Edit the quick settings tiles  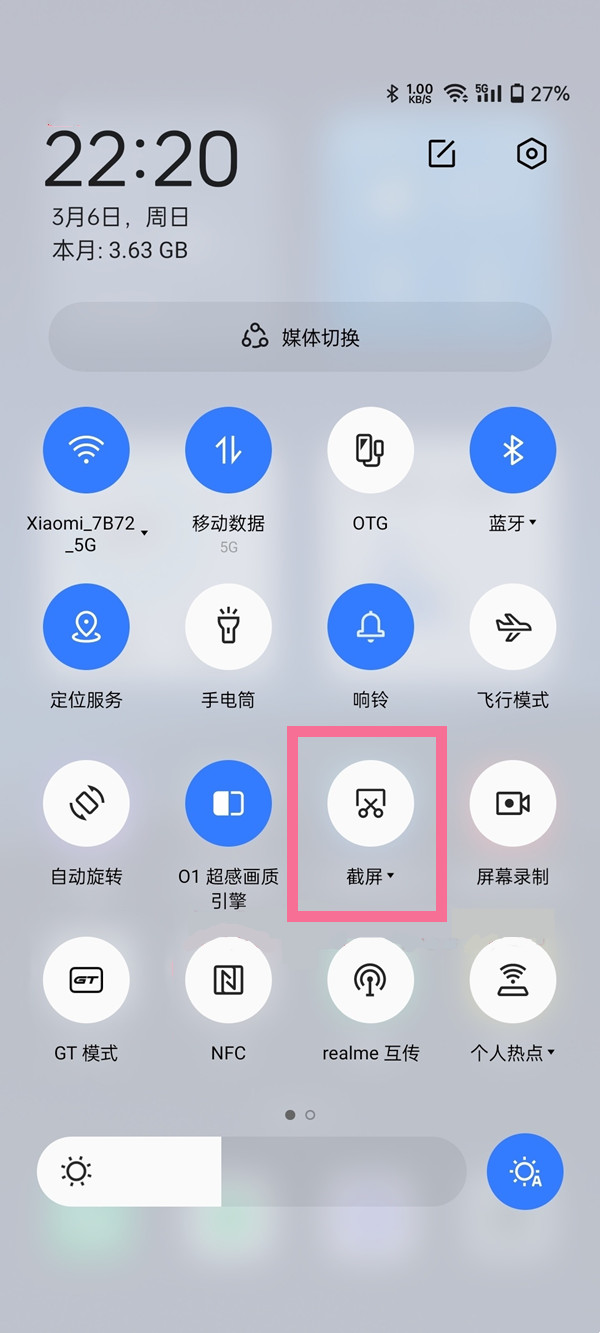point(442,154)
